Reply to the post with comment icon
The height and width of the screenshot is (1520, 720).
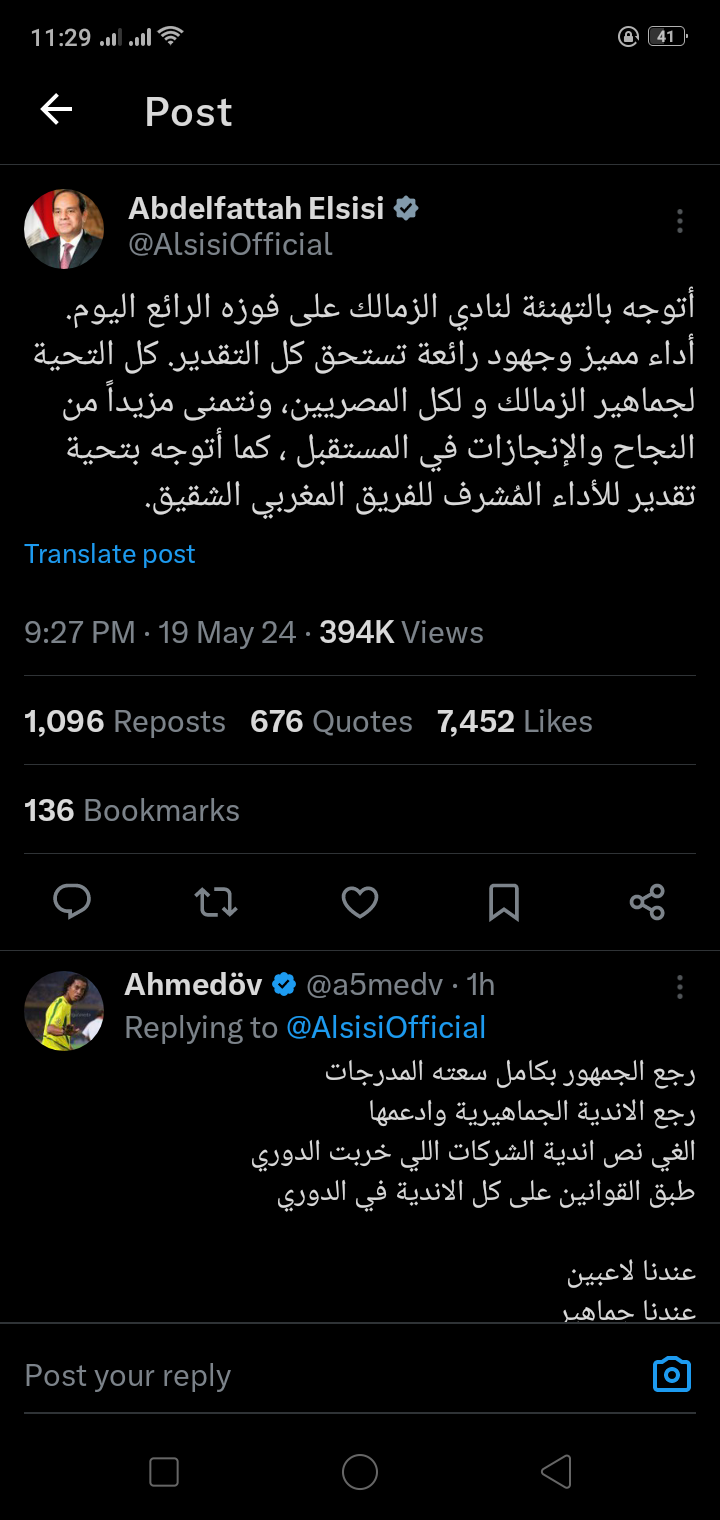coord(72,902)
